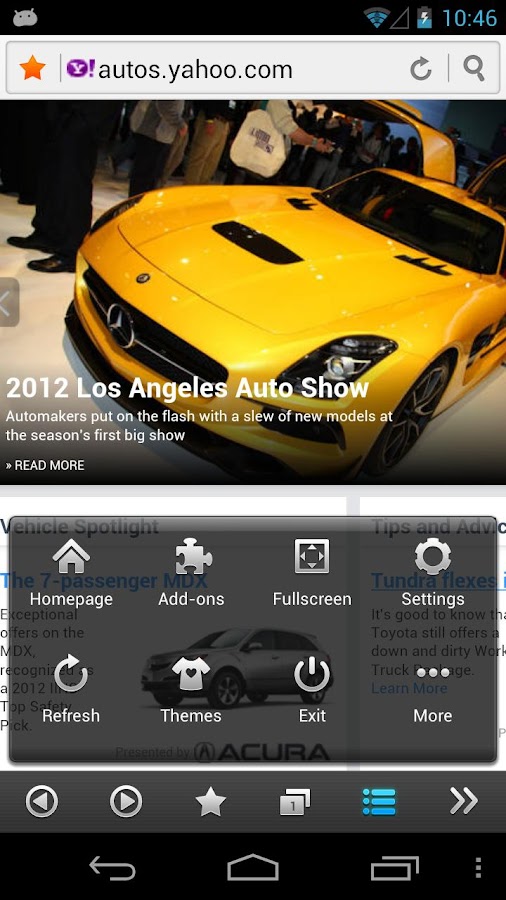Image resolution: width=506 pixels, height=900 pixels.
Task: Exit the browser
Action: [312, 690]
